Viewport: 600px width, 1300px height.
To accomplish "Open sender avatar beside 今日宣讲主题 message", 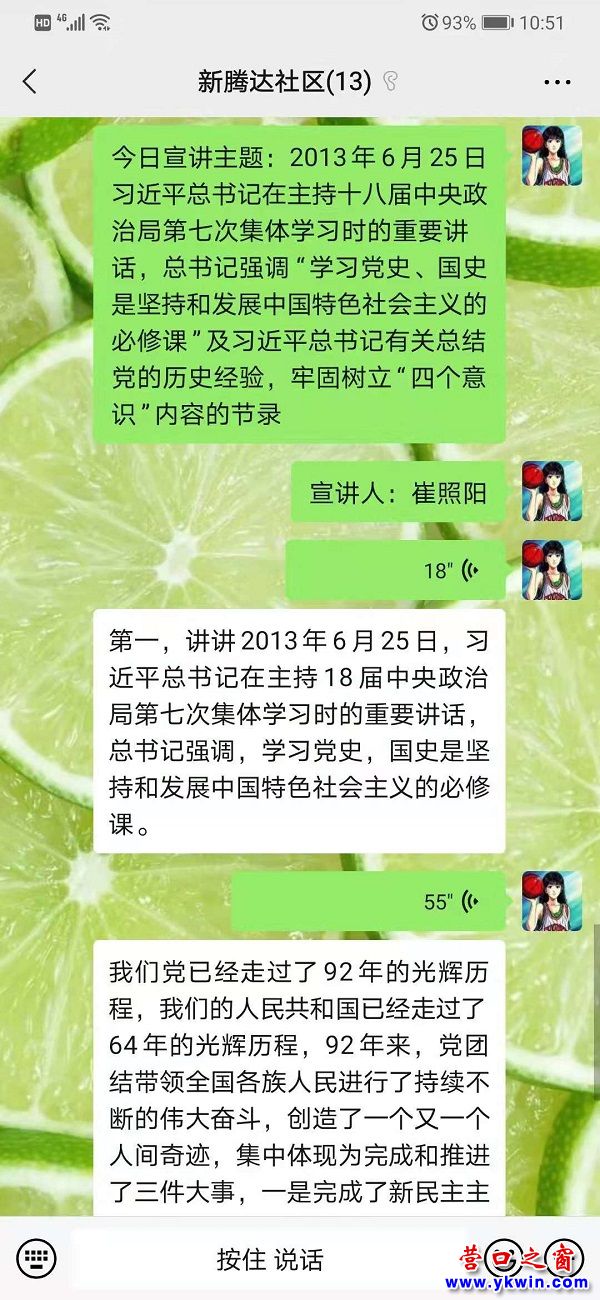I will click(551, 155).
